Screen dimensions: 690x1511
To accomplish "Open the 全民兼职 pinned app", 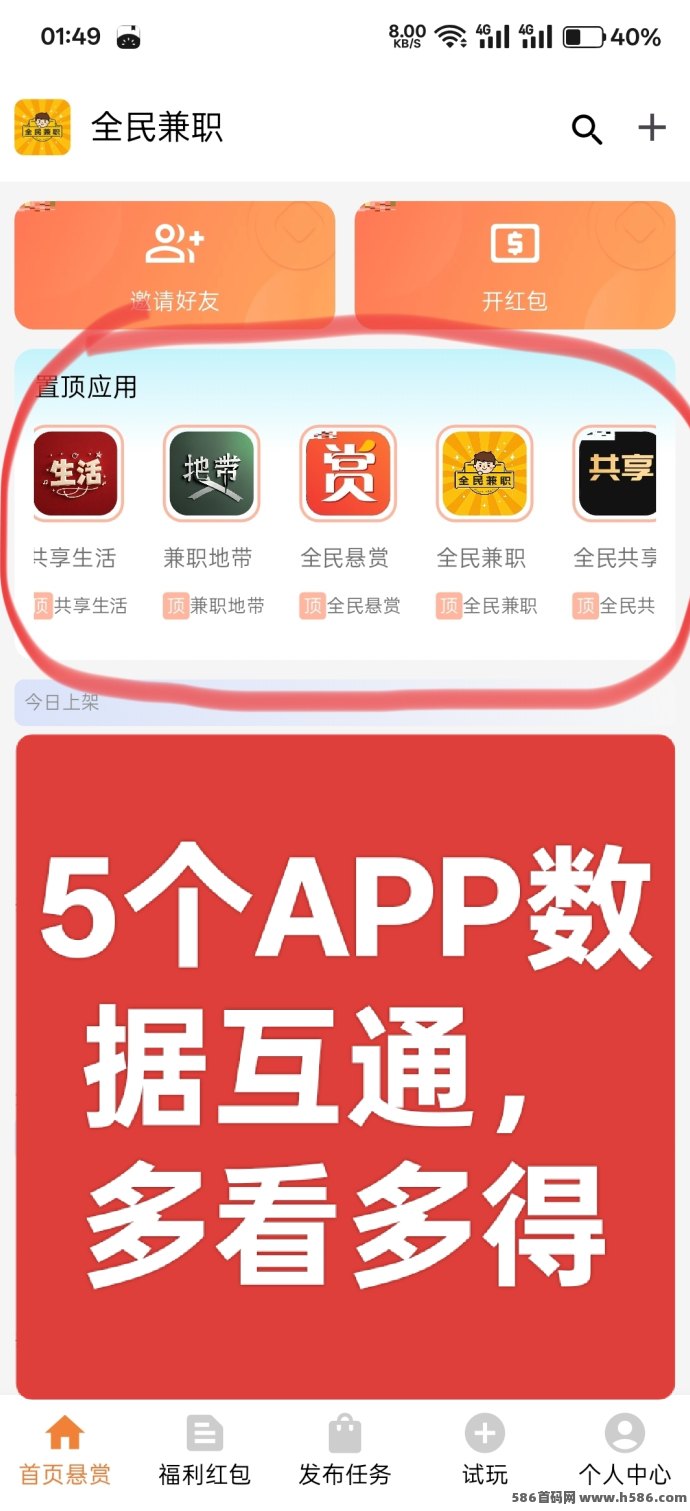I will point(484,474).
